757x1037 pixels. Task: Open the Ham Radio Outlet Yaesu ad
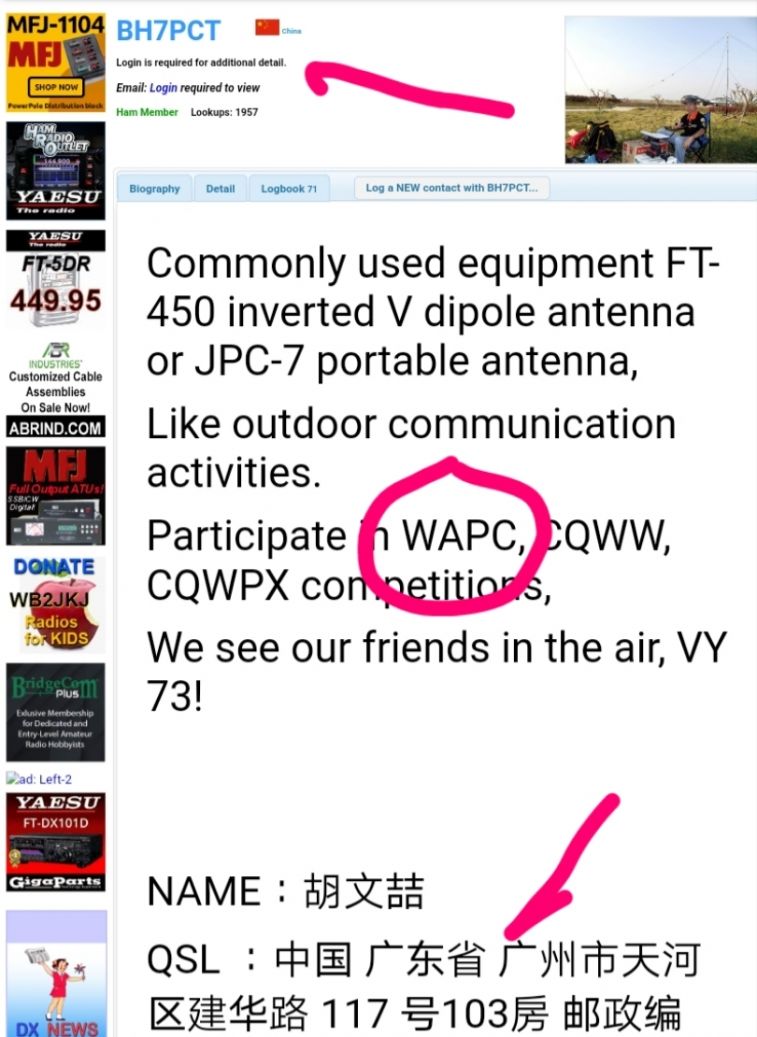[55, 169]
